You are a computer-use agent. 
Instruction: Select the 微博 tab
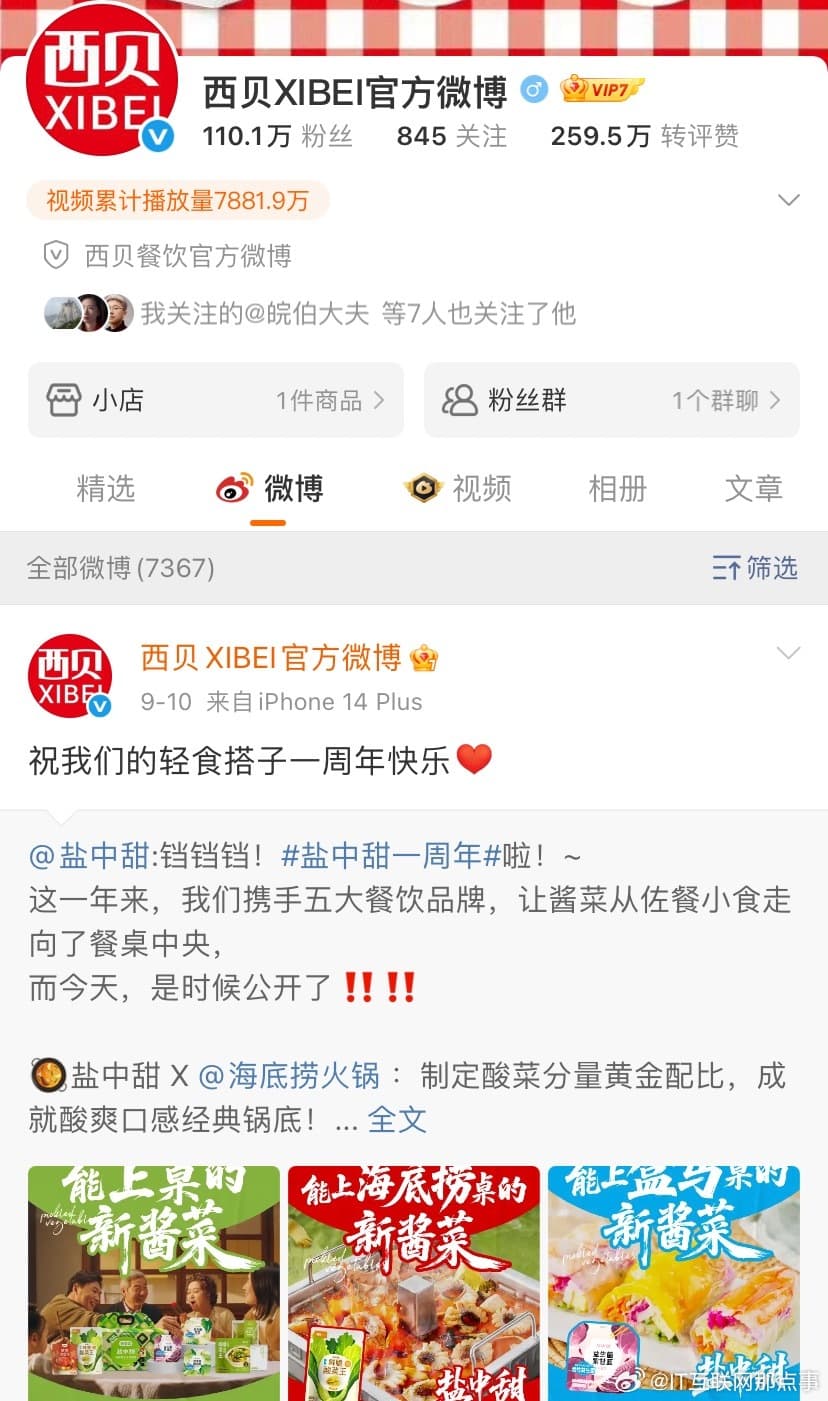(270, 489)
